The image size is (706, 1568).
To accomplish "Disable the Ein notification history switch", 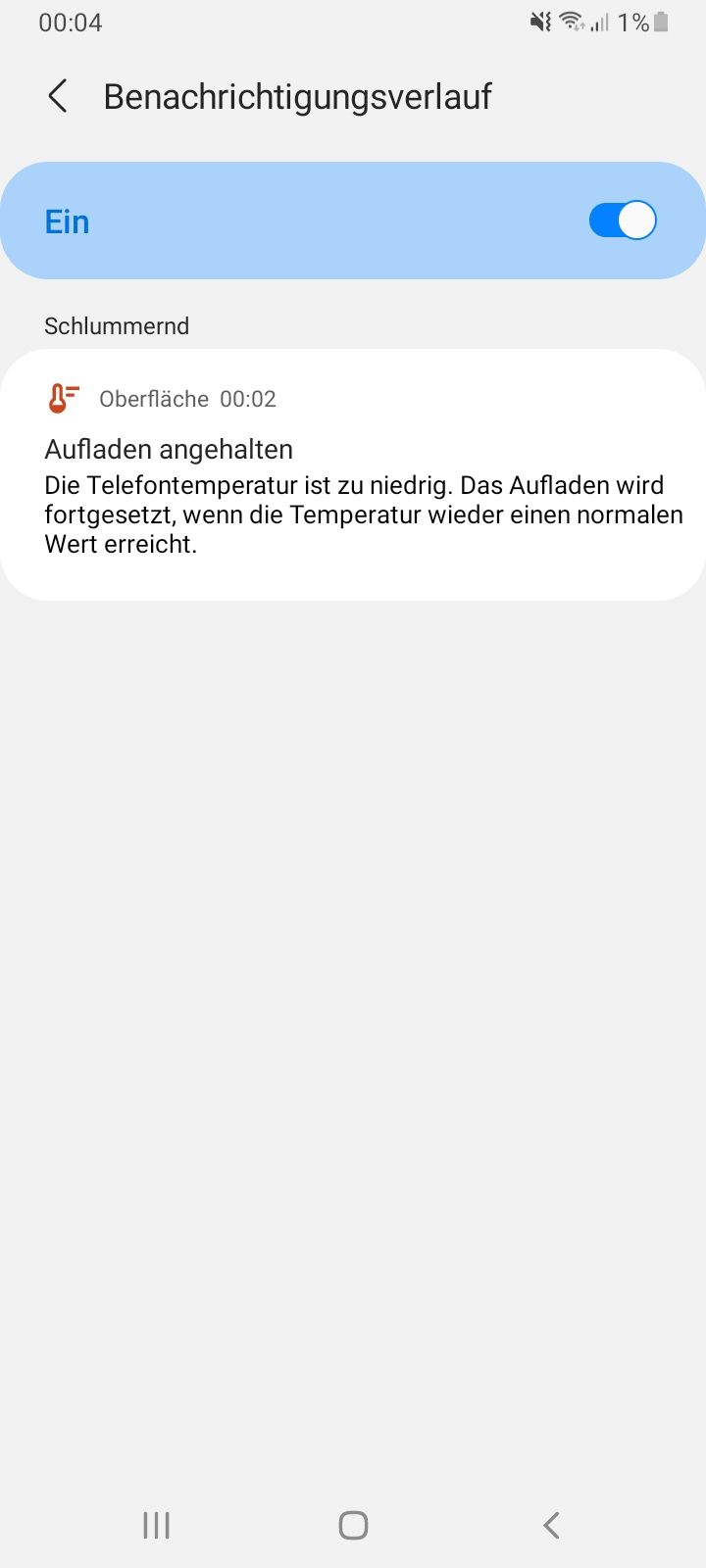I will (x=623, y=220).
